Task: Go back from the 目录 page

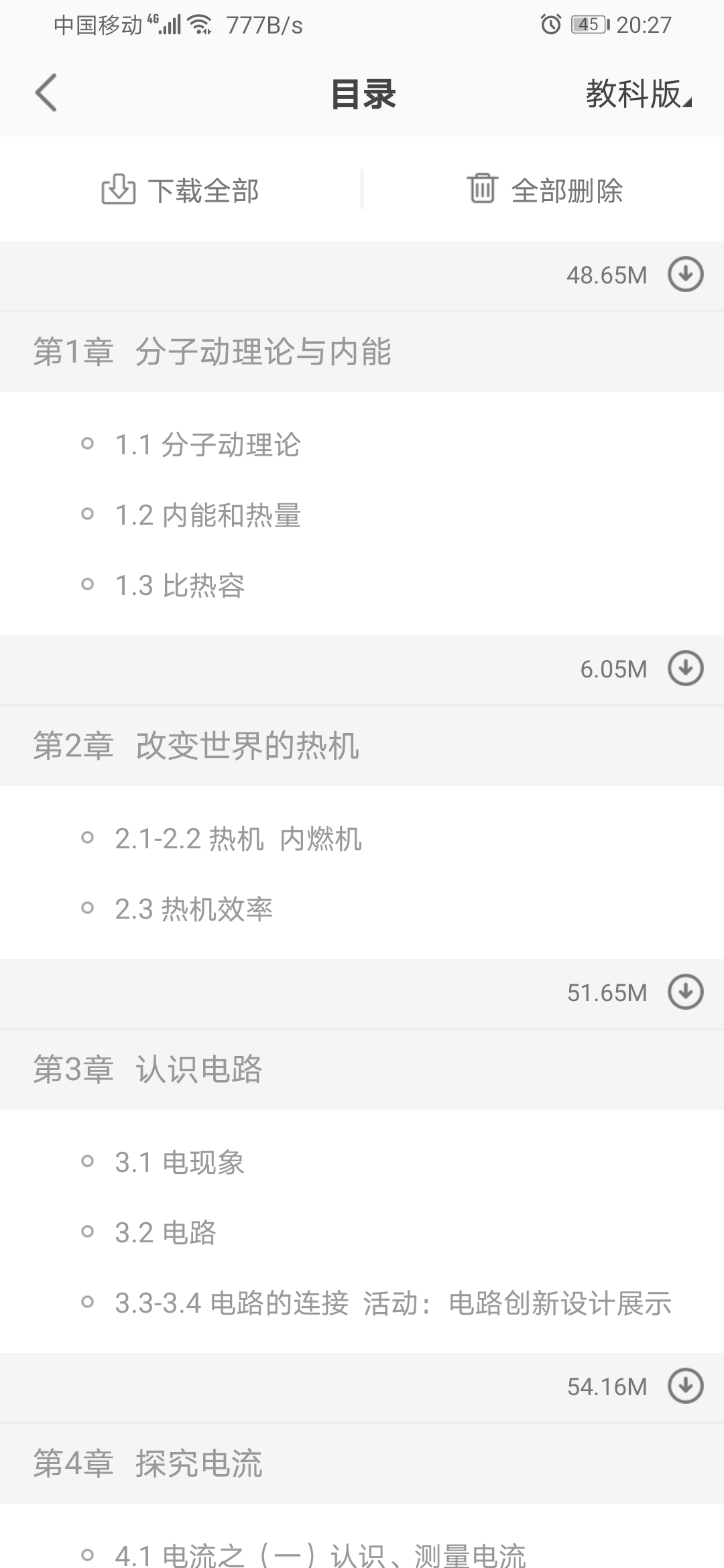Action: point(46,92)
